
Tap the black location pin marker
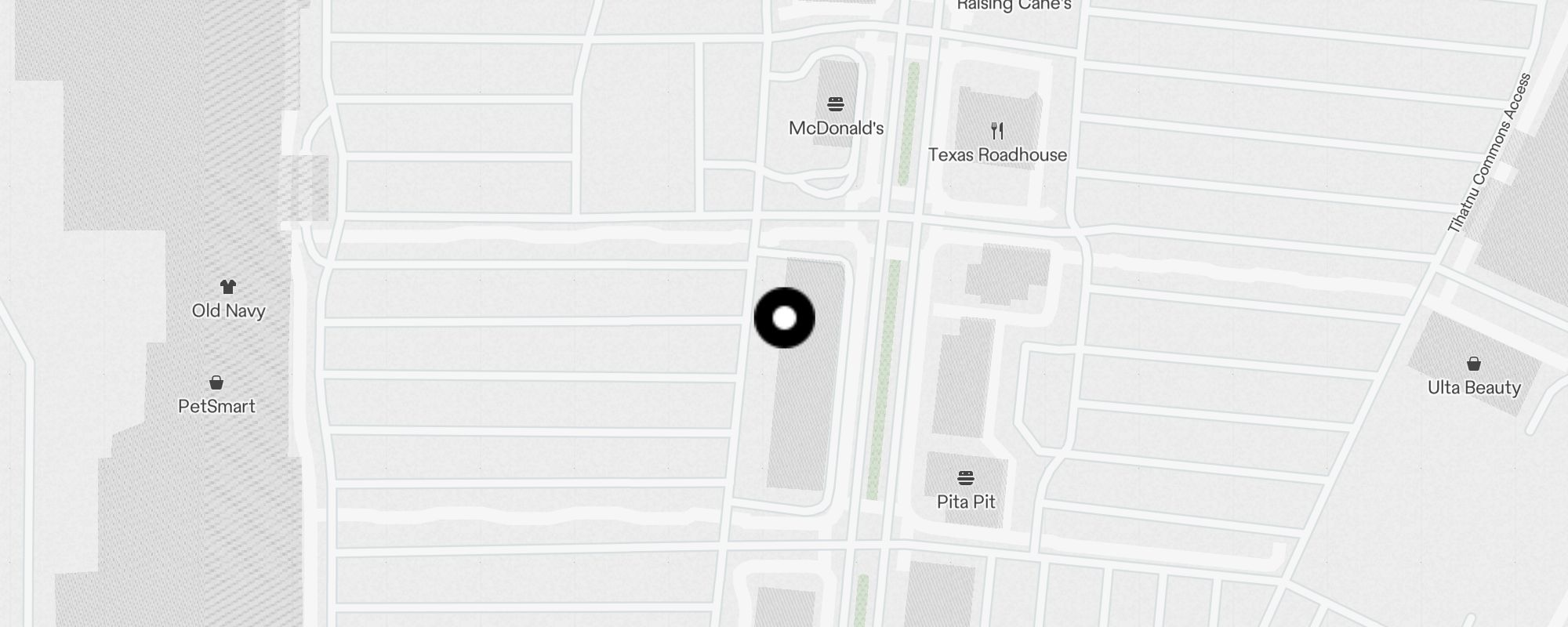[x=785, y=318]
